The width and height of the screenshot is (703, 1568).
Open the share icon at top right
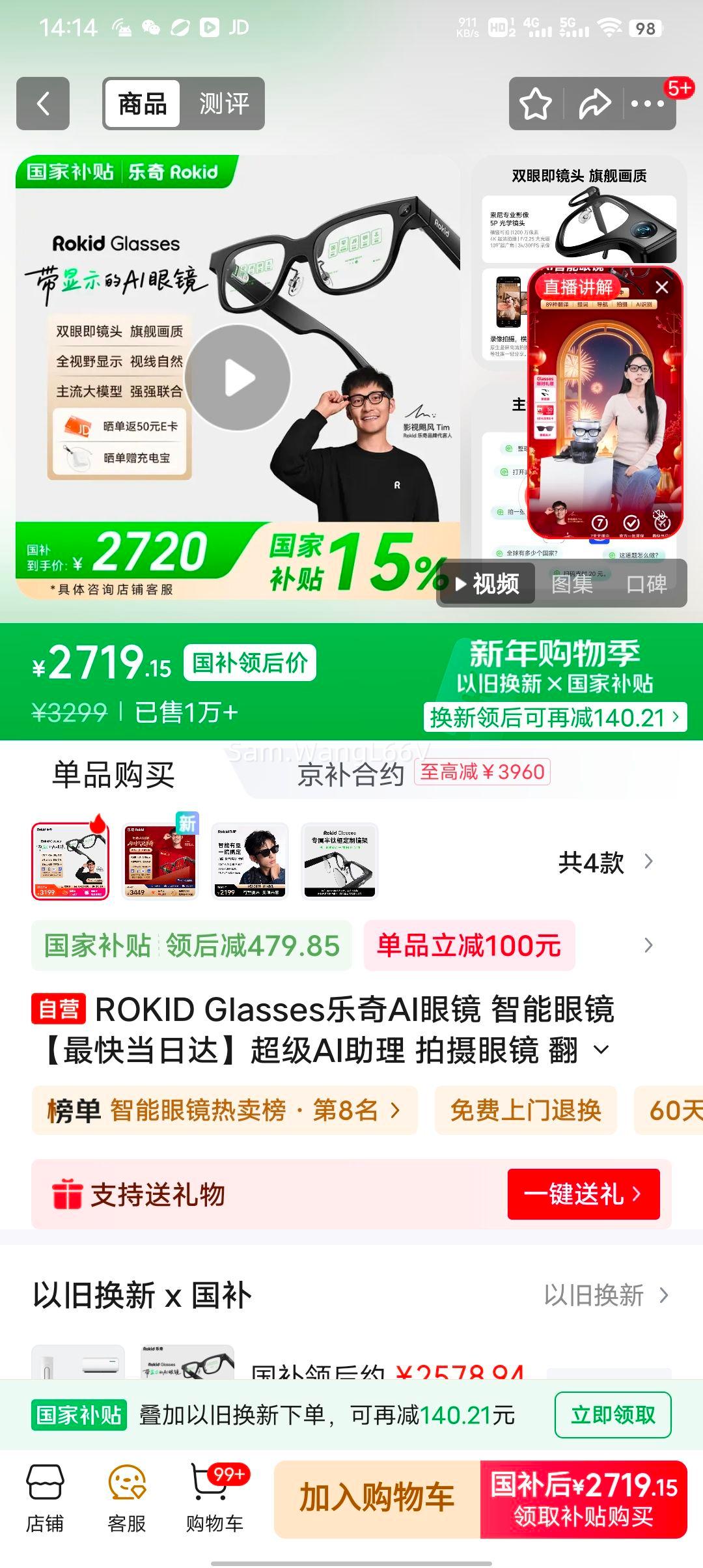point(594,104)
